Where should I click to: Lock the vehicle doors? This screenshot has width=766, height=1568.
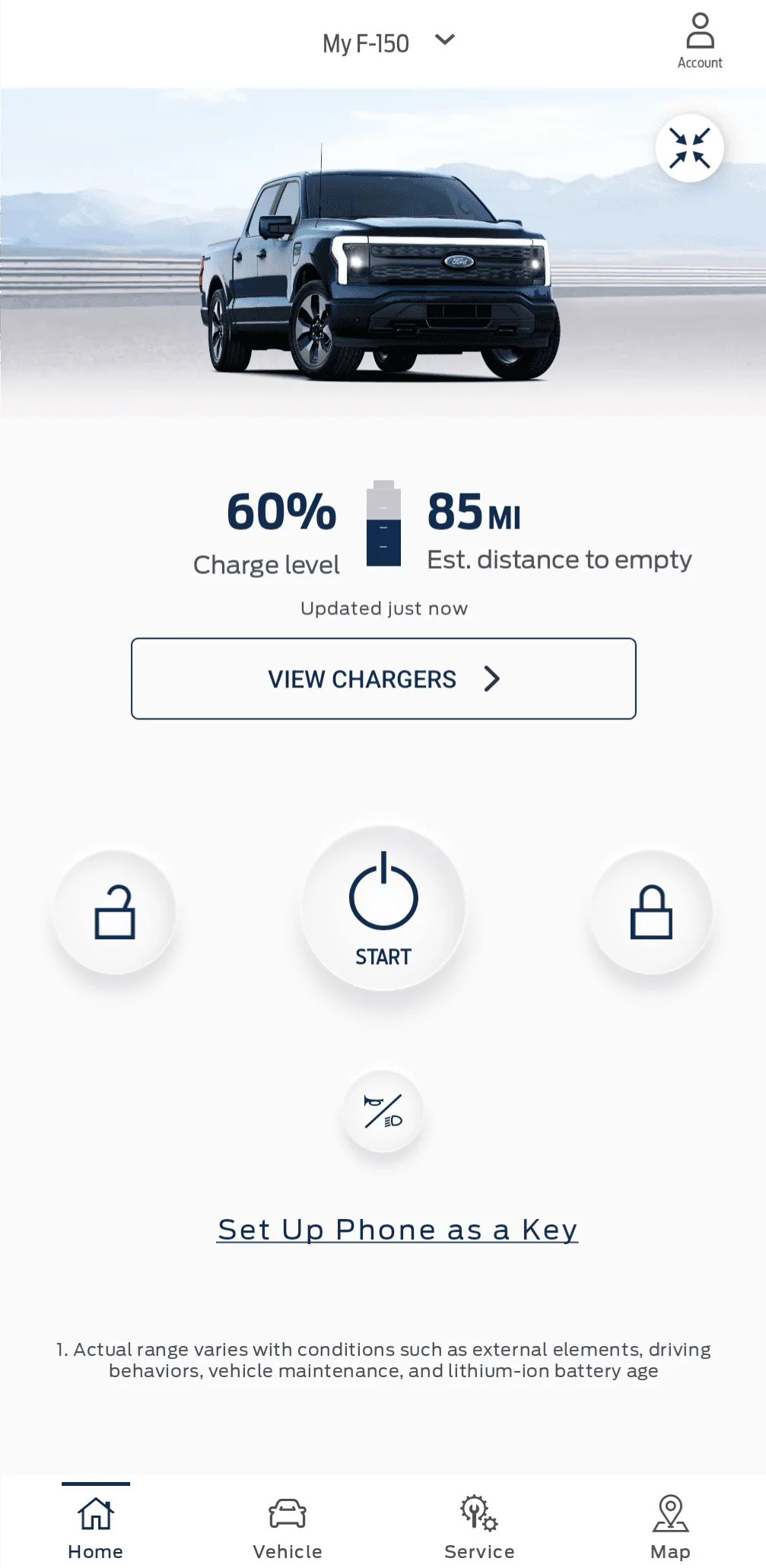click(x=651, y=912)
